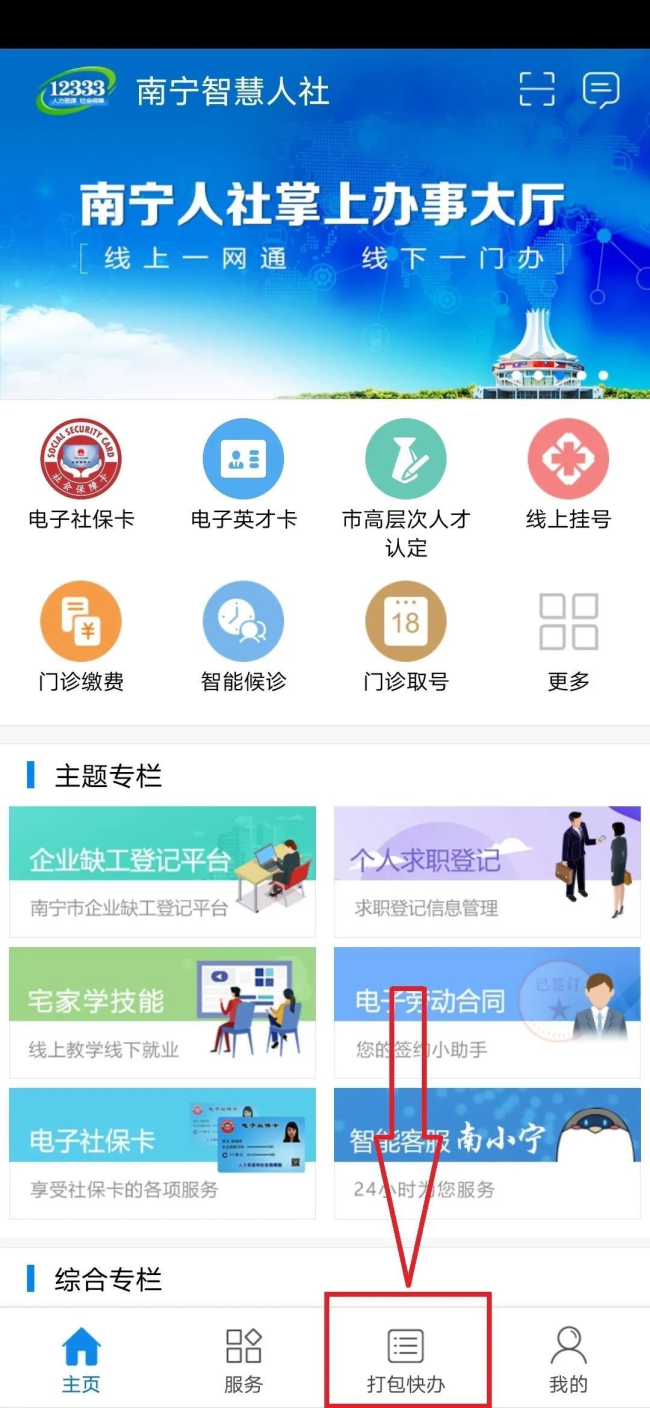Viewport: 650px width, 1408px height.
Task: Open 电子社保卡 card under 主题专栏
Action: pos(162,1152)
